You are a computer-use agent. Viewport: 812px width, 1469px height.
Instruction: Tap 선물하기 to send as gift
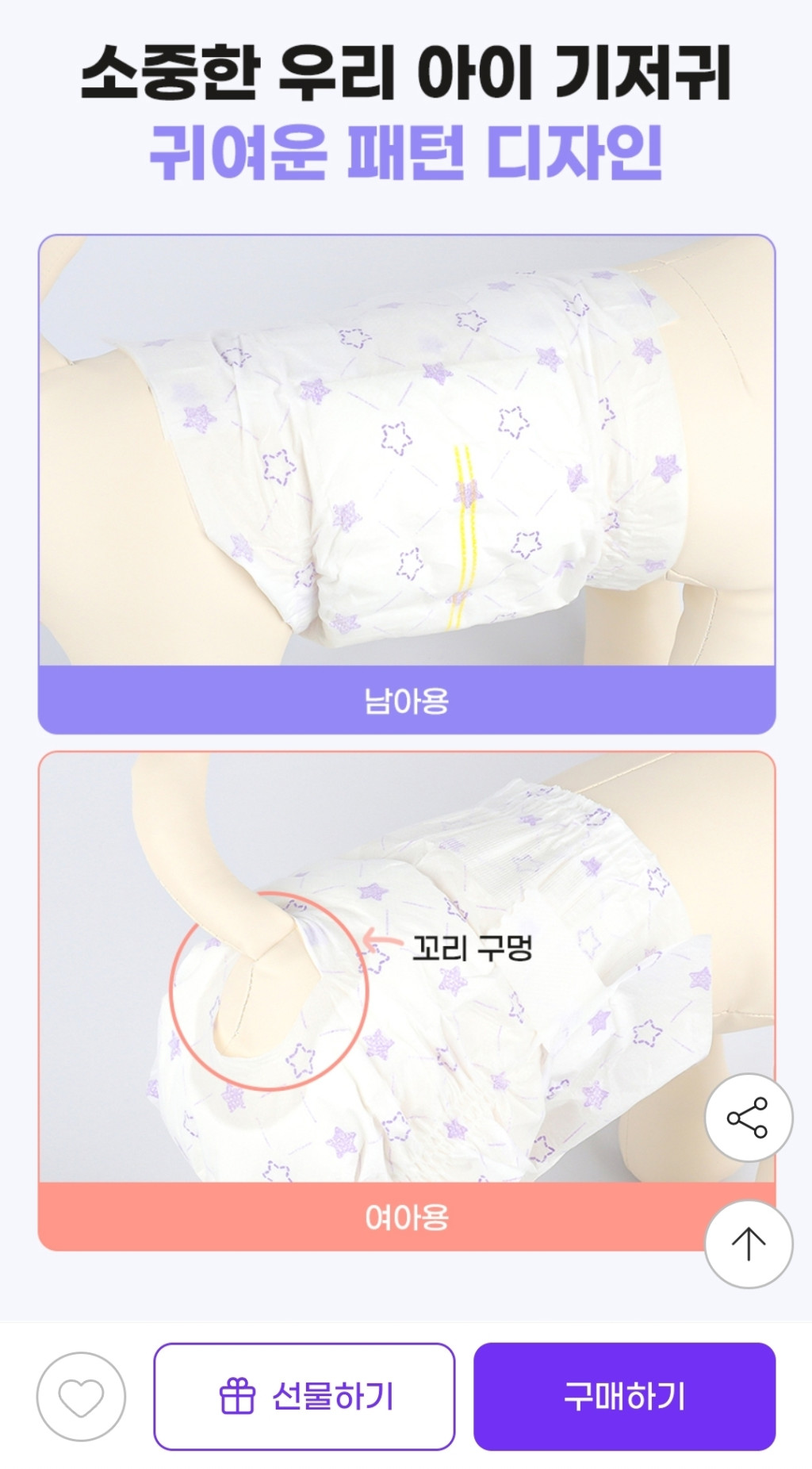point(304,1397)
